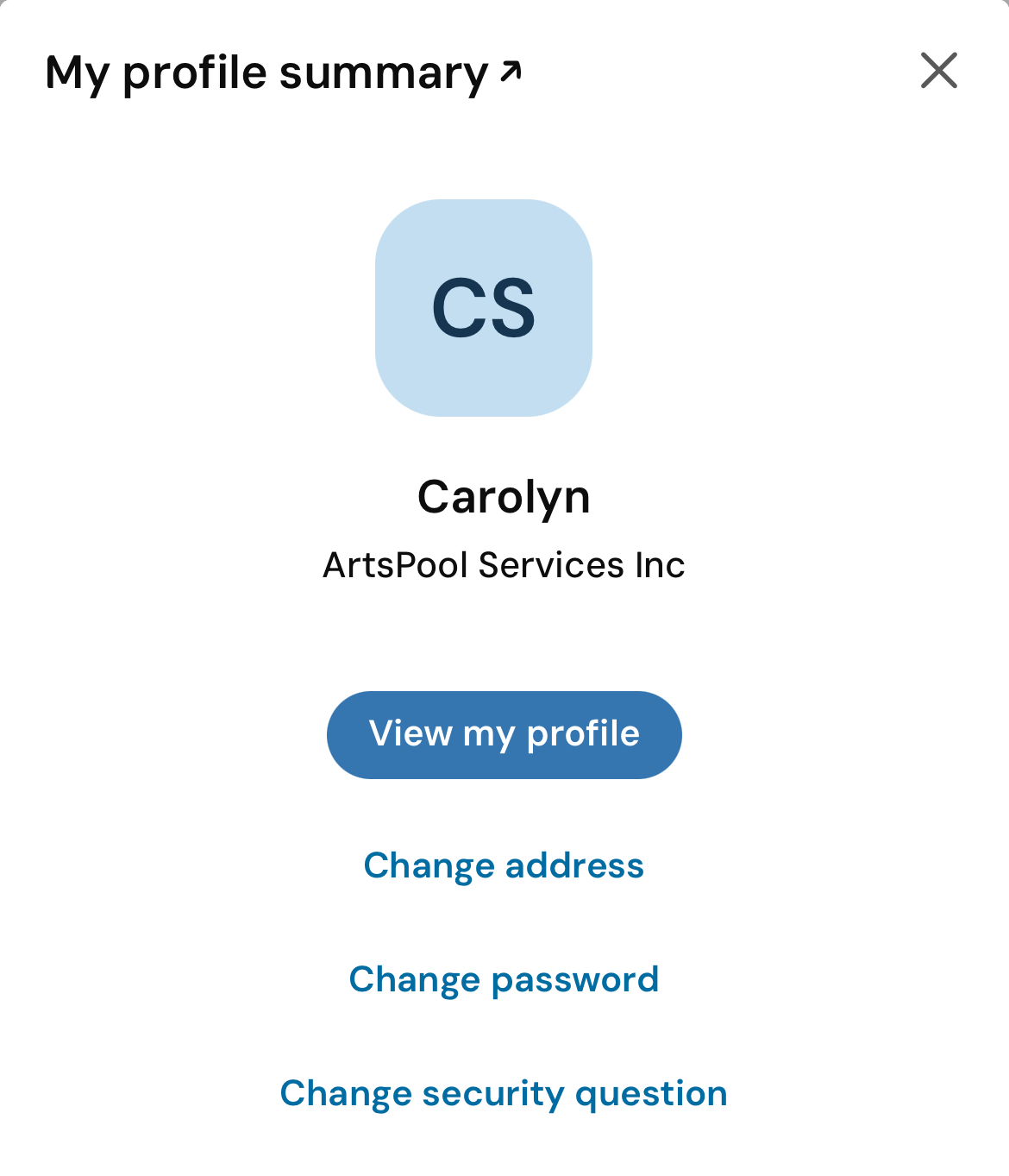This screenshot has width=1009, height=1176.
Task: Open the My profile summary link
Action: pyautogui.click(x=283, y=72)
